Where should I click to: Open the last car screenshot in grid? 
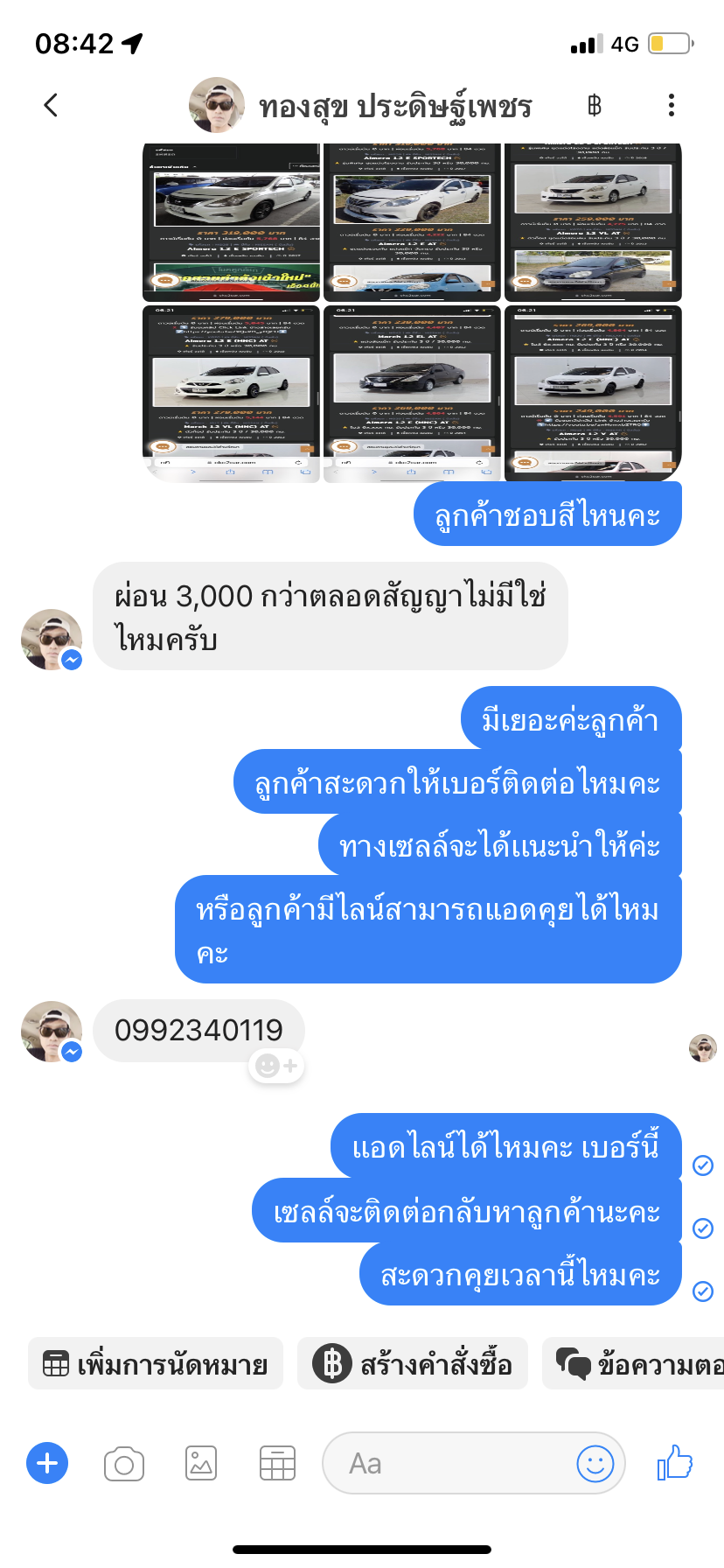point(593,392)
